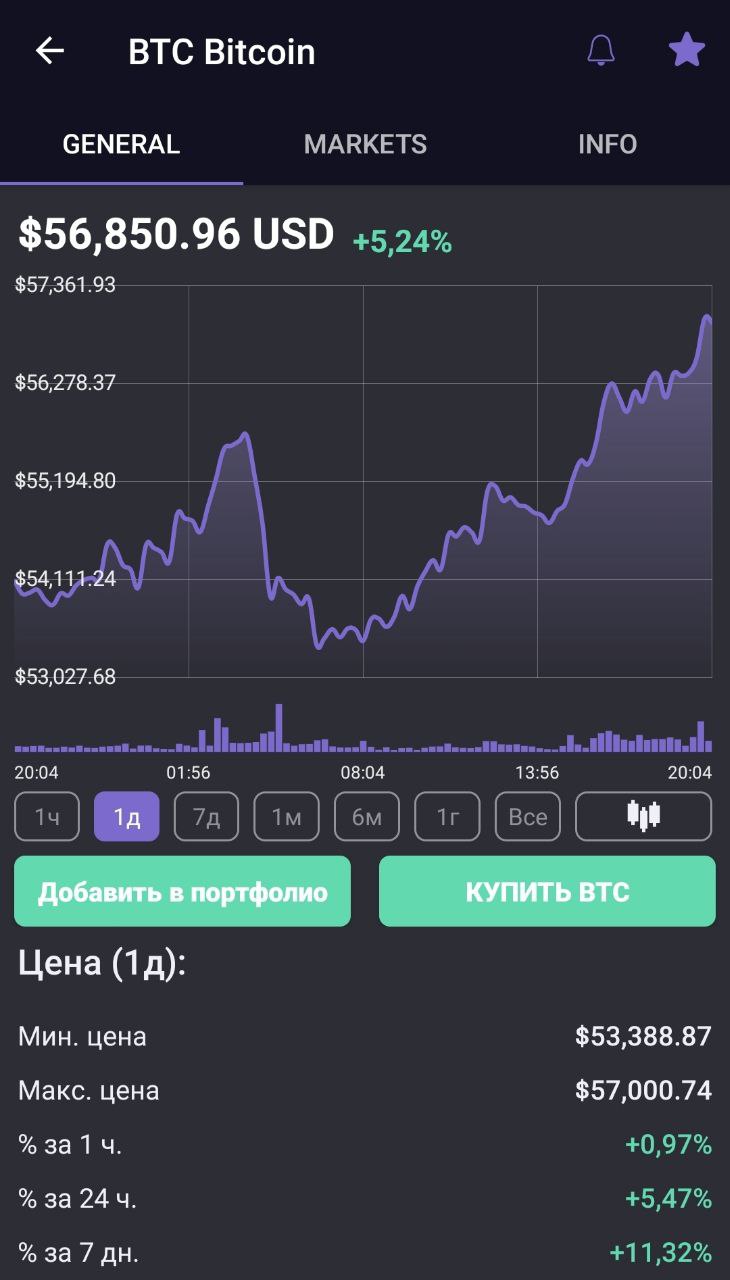Tap КУПИТЬ BTC button
Viewport: 730px width, 1280px height.
548,892
